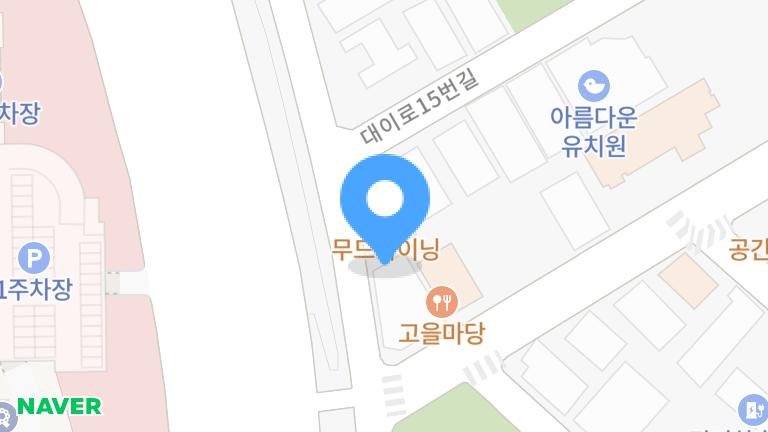Select the 아름다운유치원 place marker

coord(594,85)
